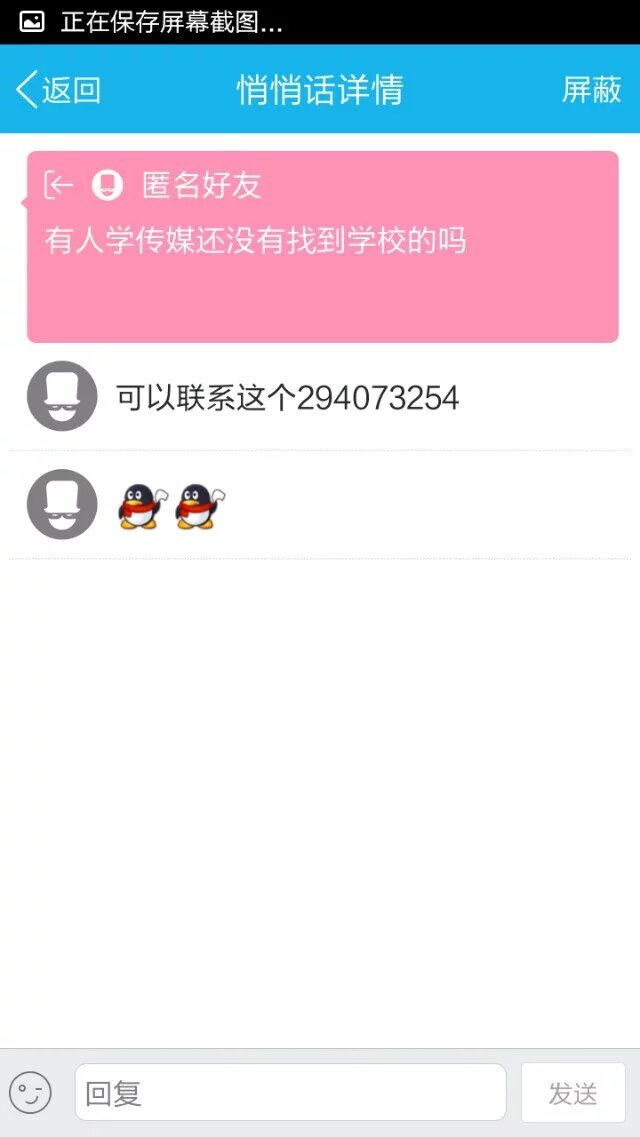This screenshot has width=640, height=1137.
Task: Tap the pink anonymous friend whisper card
Action: (322, 247)
